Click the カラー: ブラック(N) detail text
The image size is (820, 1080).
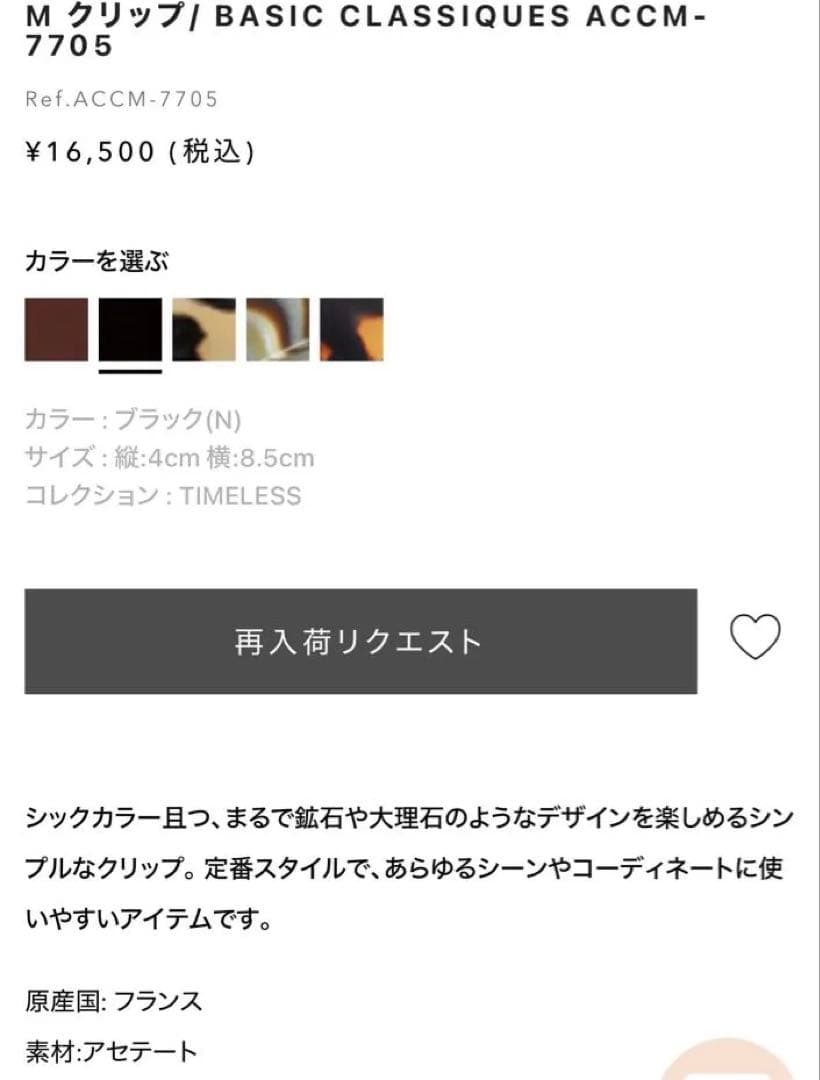click(135, 421)
